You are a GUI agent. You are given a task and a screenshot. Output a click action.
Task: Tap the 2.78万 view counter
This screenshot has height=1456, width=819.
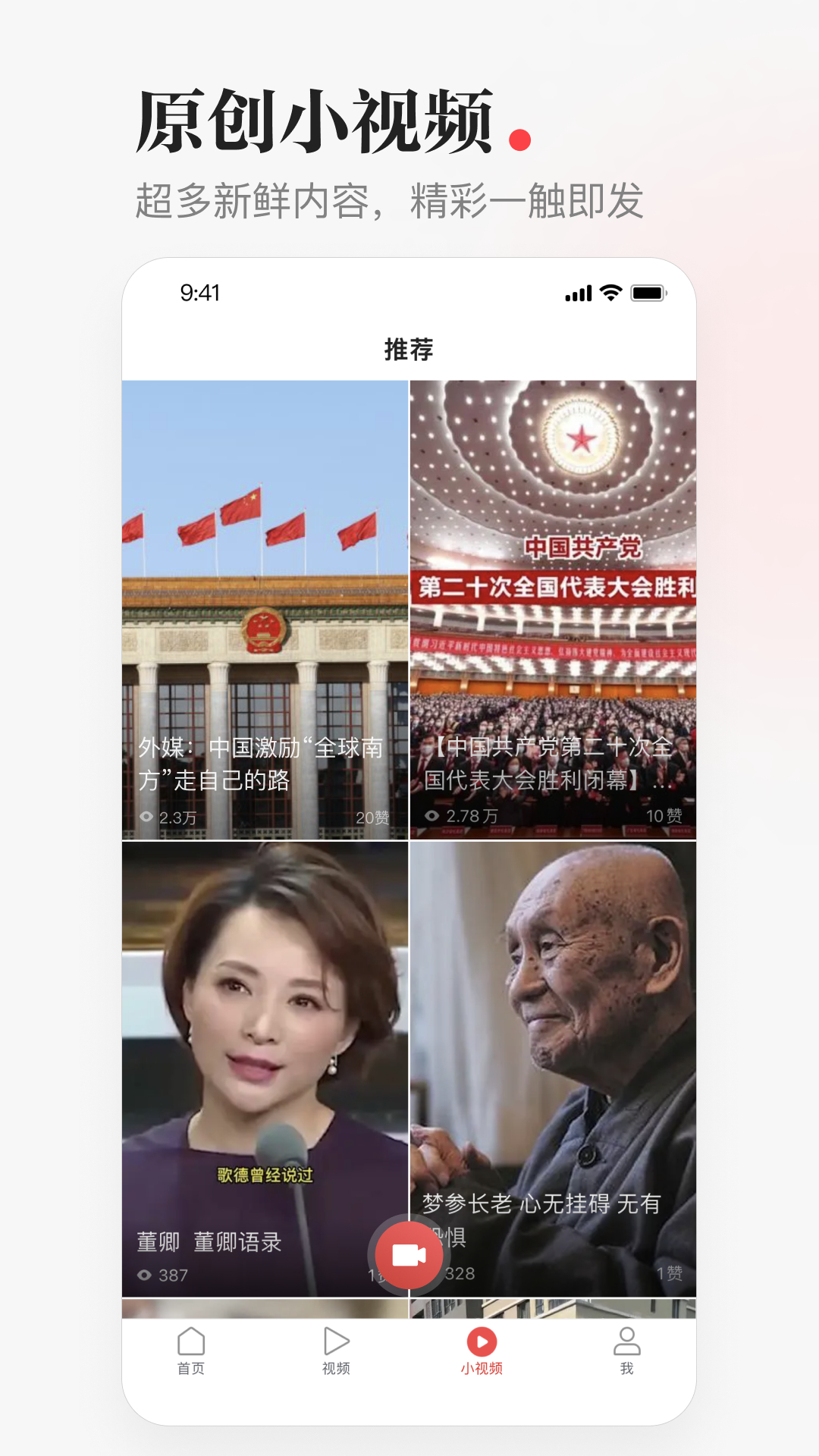click(474, 817)
